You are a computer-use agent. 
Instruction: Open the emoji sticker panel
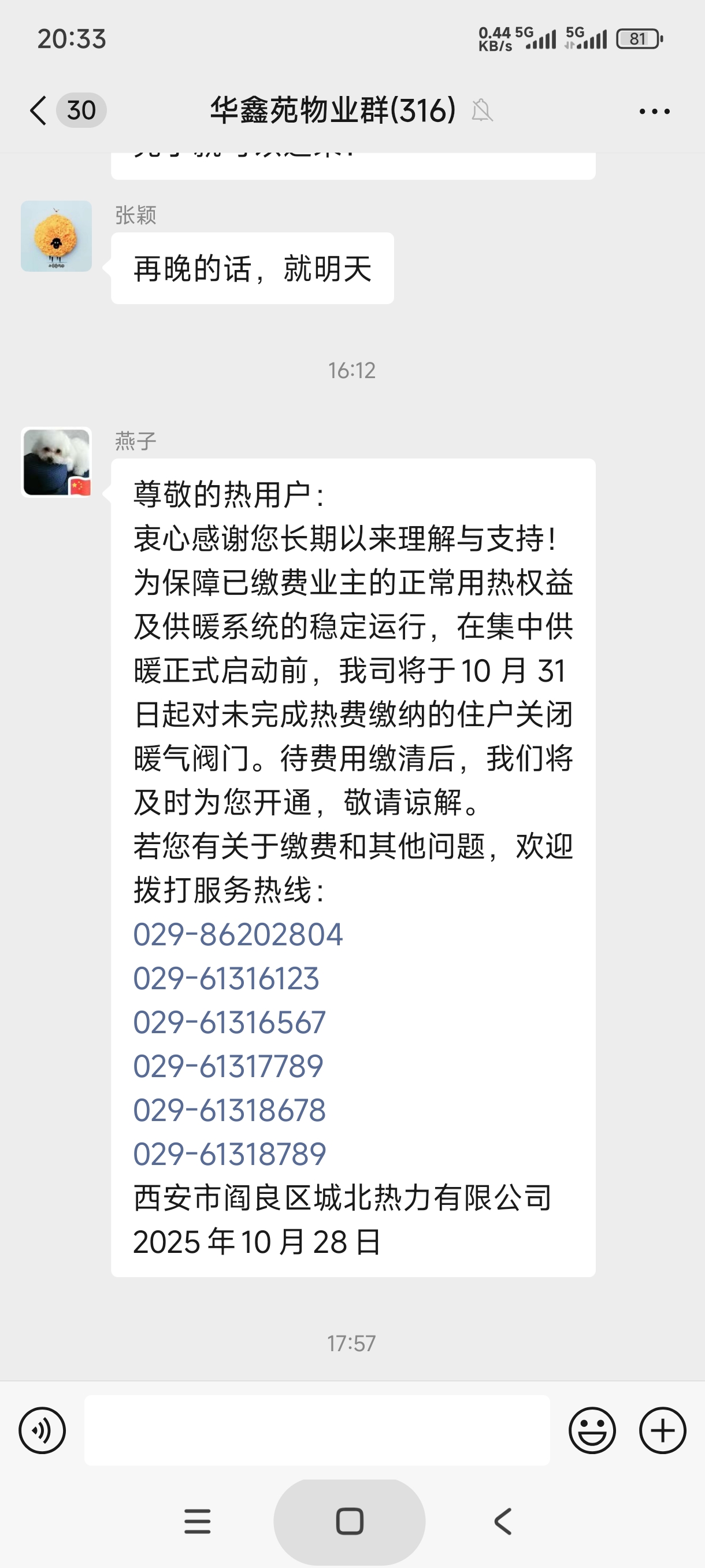592,1430
